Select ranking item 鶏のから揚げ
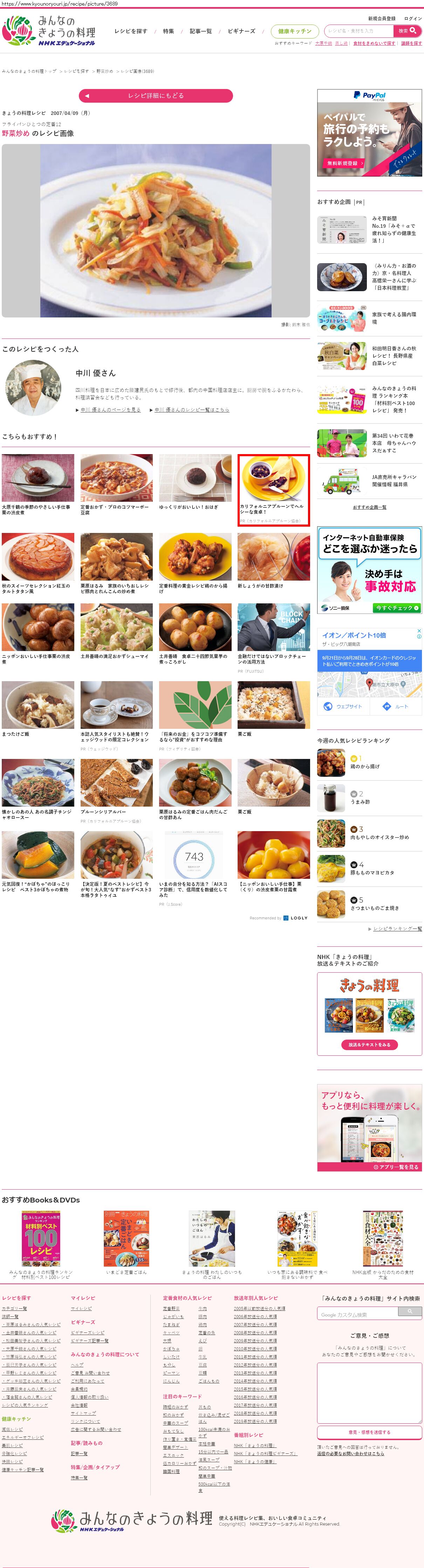 coord(364,766)
